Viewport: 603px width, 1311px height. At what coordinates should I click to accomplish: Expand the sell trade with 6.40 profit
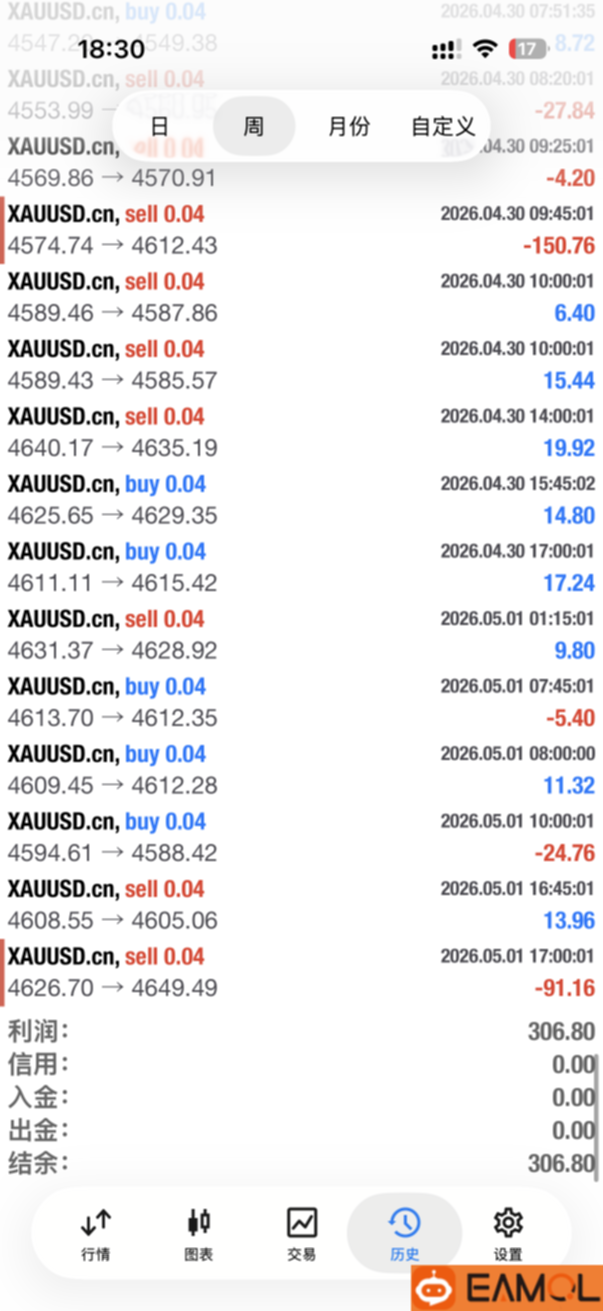pyautogui.click(x=301, y=298)
